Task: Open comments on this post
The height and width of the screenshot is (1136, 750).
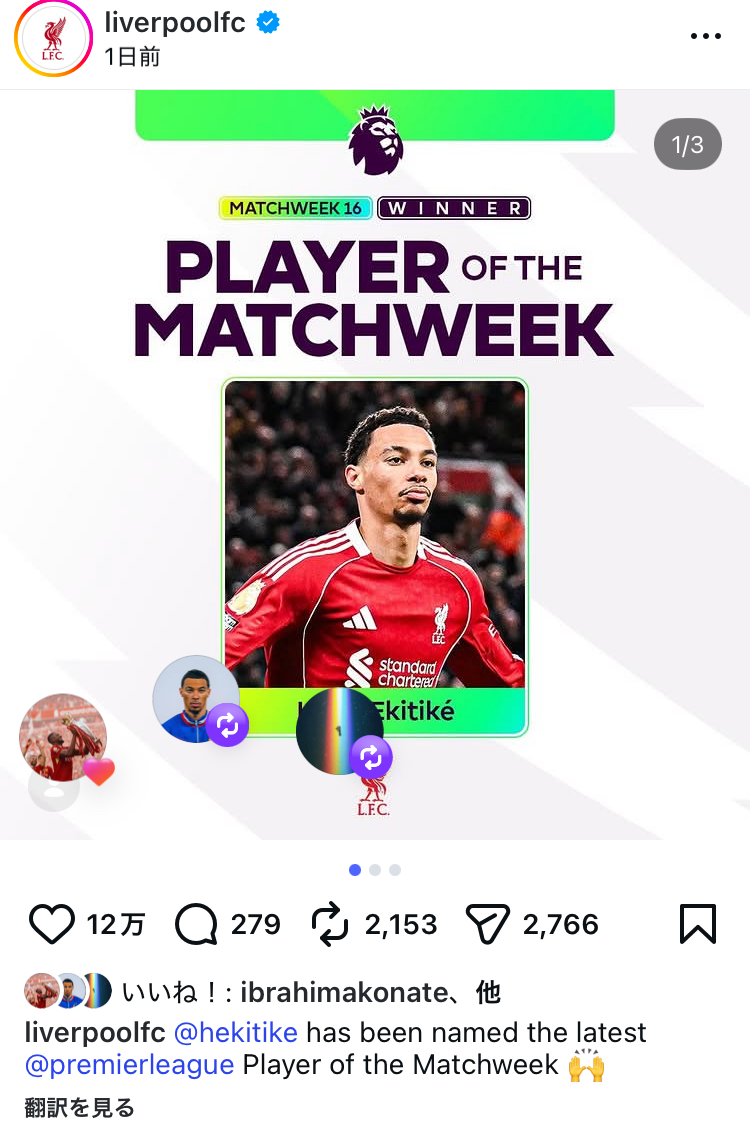Action: [196, 924]
